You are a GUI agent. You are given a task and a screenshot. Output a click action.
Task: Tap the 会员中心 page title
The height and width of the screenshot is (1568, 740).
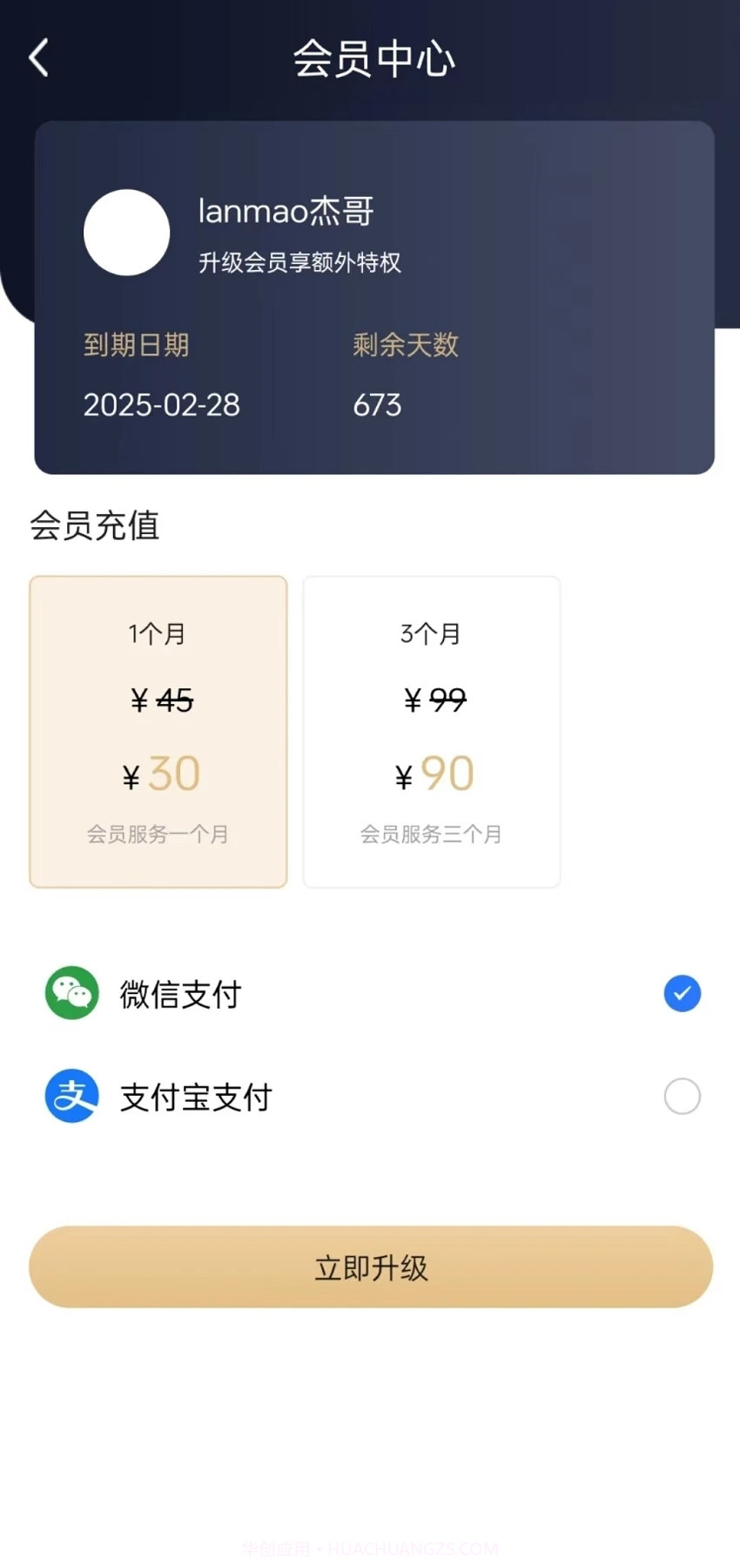[x=374, y=58]
